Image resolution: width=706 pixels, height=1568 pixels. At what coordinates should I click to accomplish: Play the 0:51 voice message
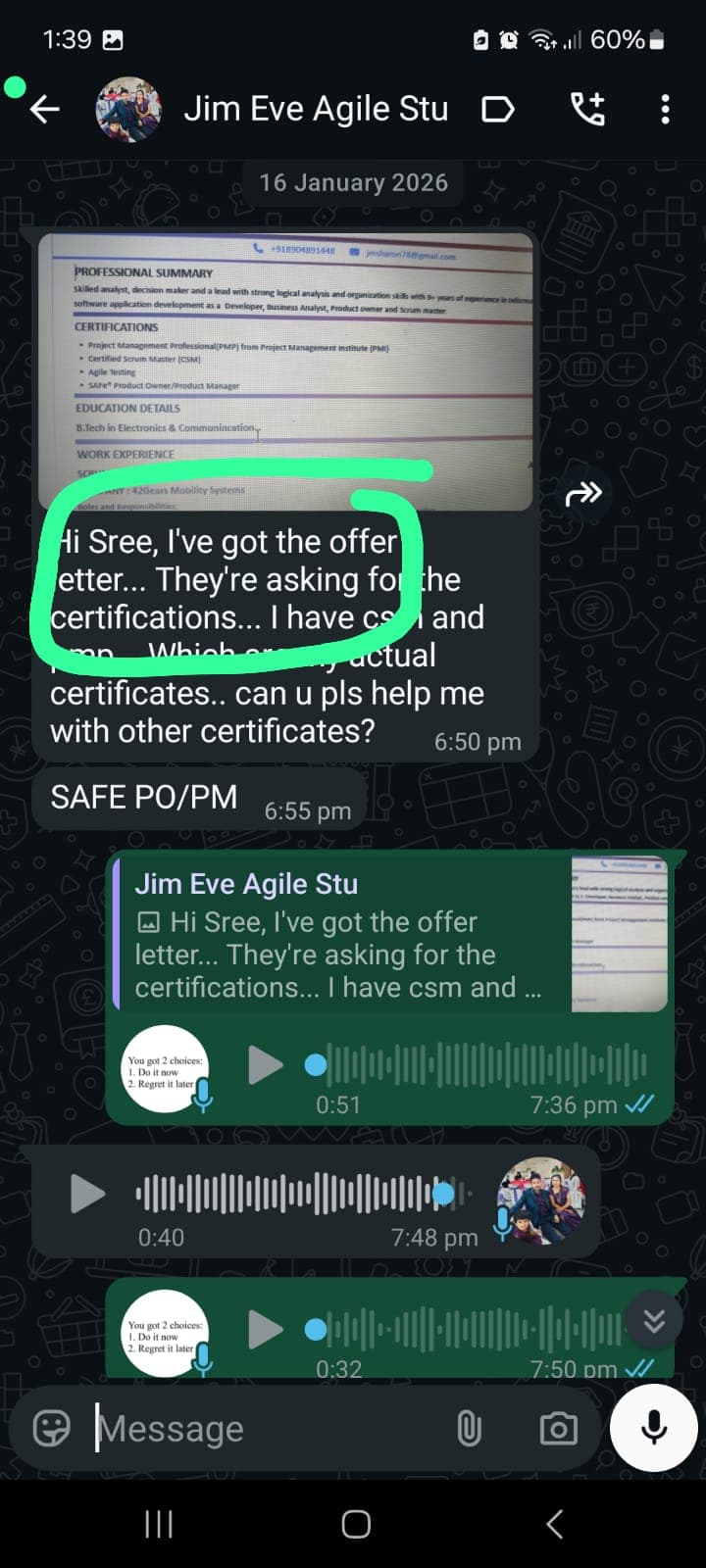(265, 1065)
